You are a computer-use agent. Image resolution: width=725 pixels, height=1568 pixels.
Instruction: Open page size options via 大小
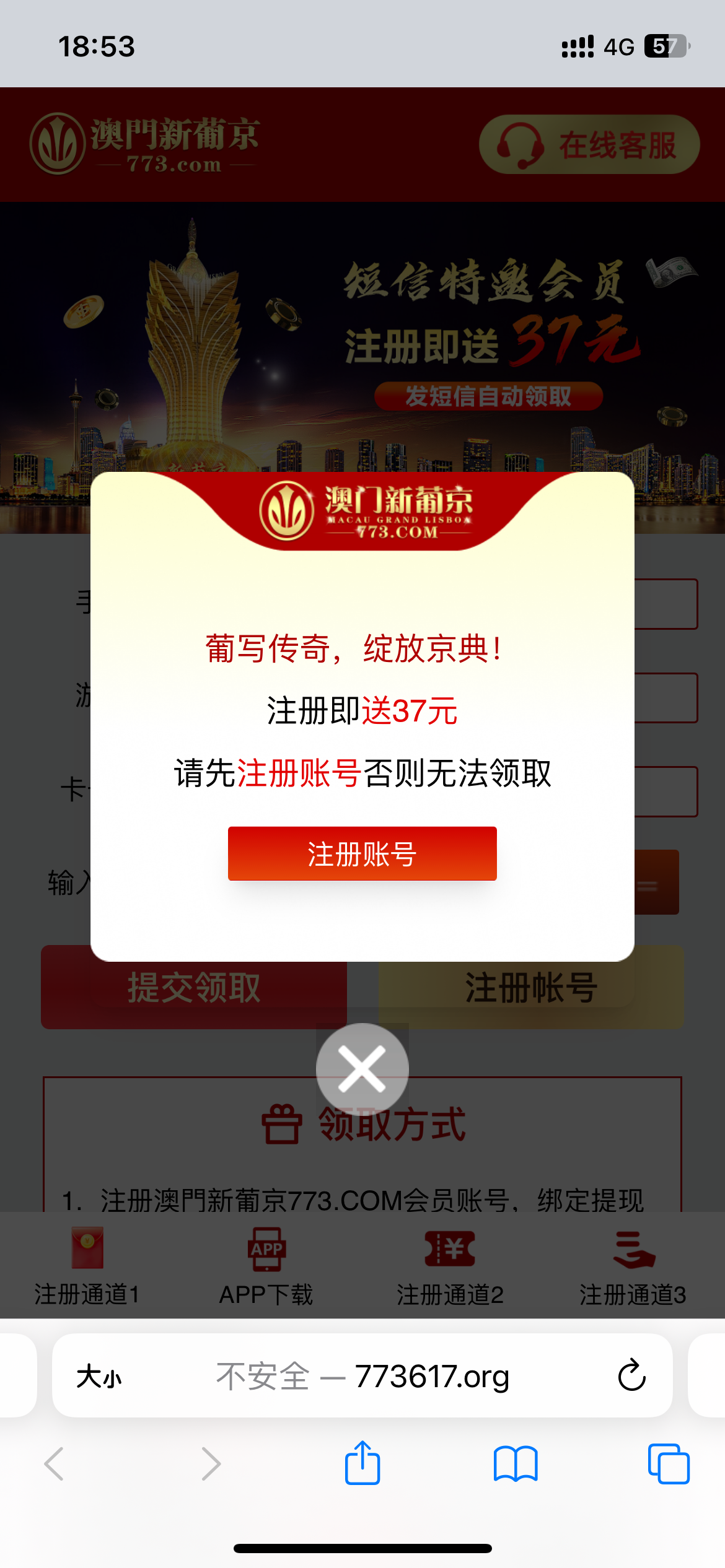tap(101, 1378)
